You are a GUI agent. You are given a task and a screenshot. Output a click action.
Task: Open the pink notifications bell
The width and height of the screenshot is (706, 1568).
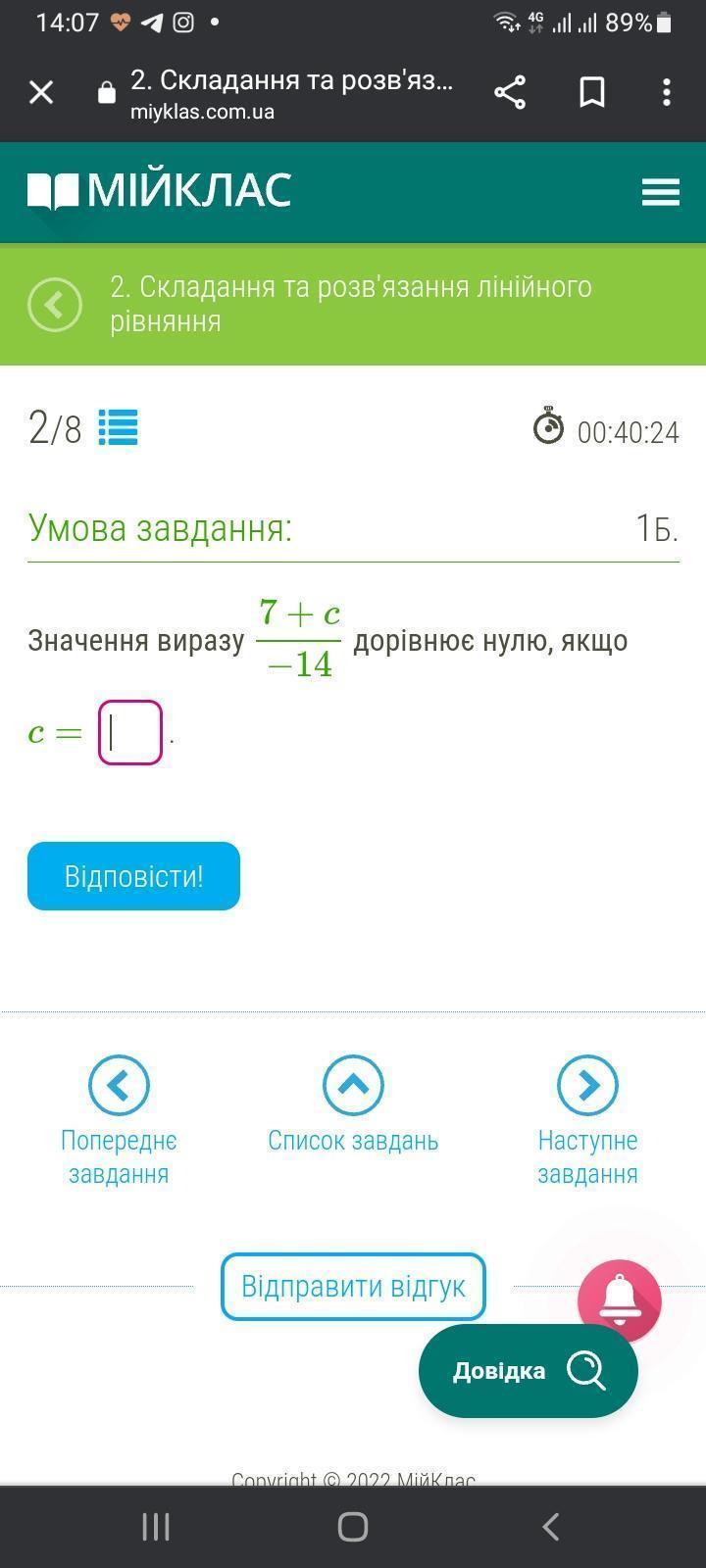pos(620,1300)
